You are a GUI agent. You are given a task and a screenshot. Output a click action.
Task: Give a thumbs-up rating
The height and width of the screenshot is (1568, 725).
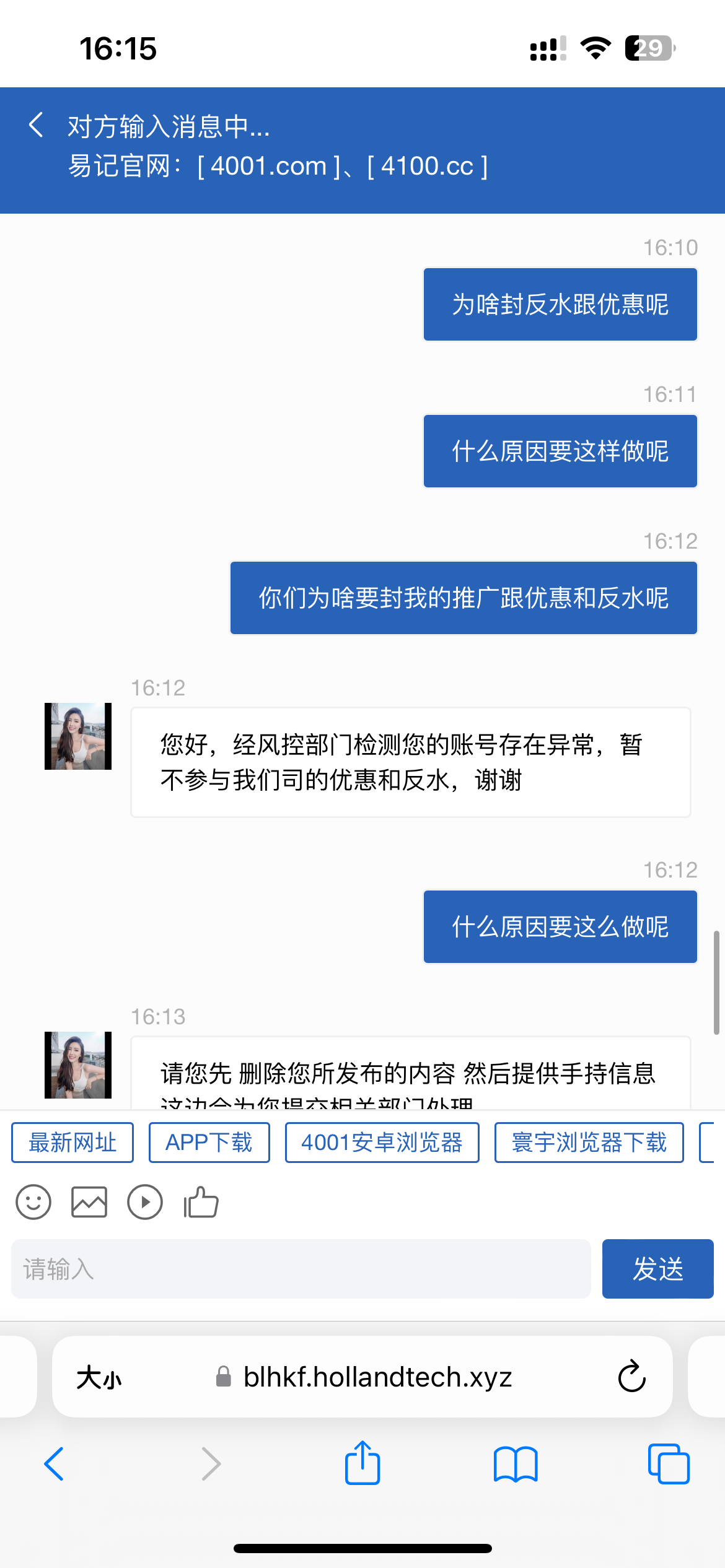click(x=201, y=1202)
